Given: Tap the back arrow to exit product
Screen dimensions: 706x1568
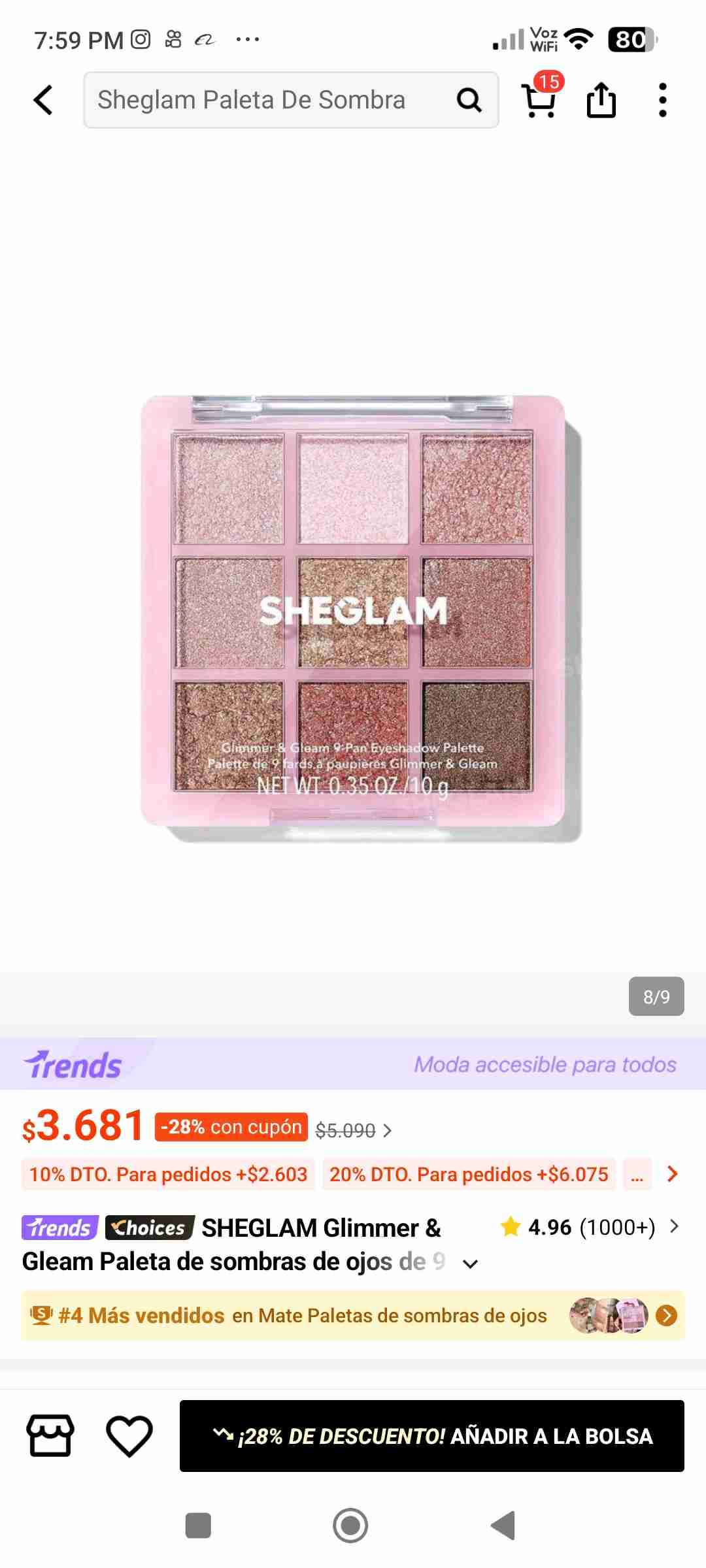Looking at the screenshot, I should pyautogui.click(x=42, y=100).
